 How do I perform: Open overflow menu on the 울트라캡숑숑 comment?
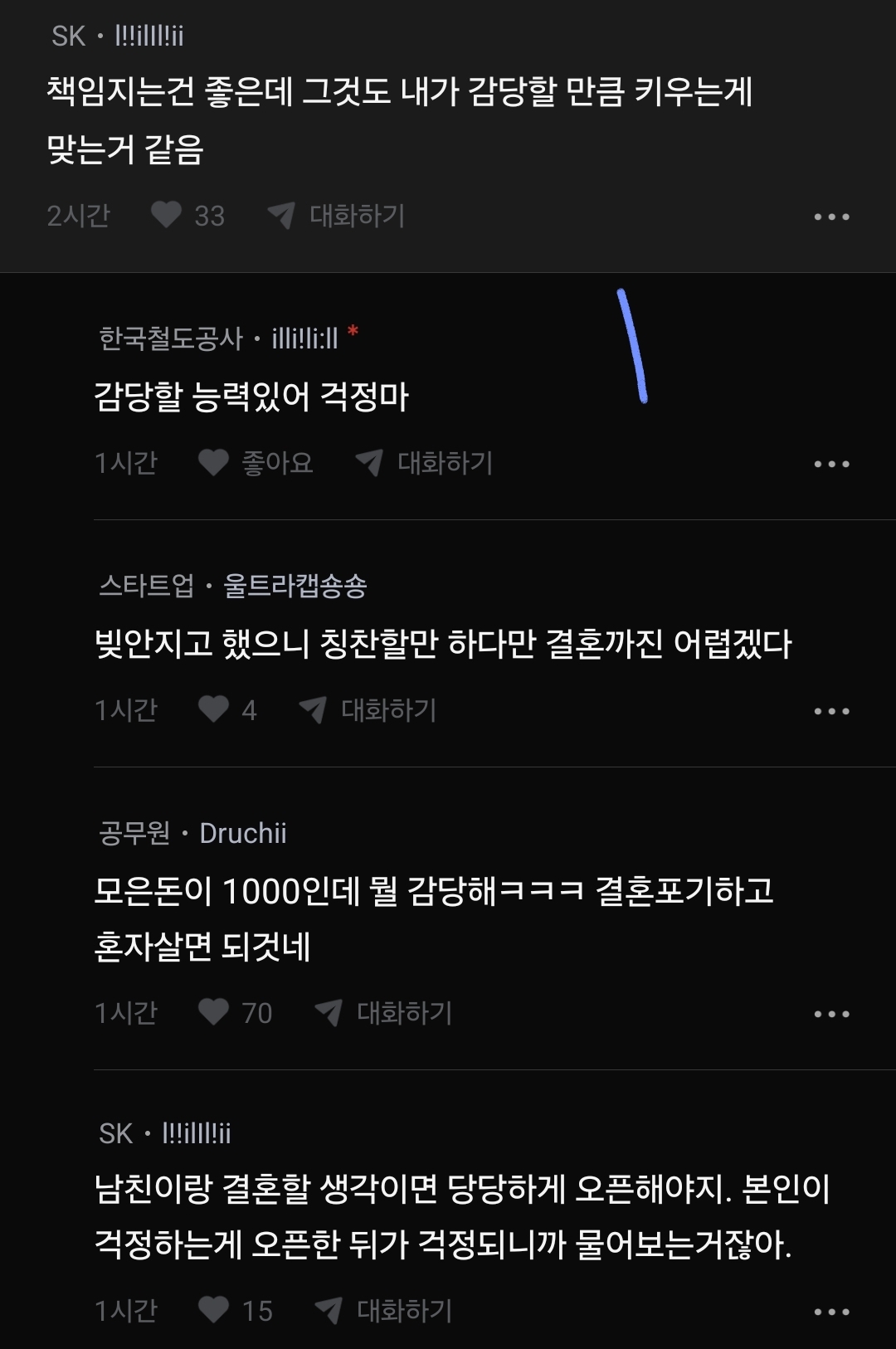[x=831, y=711]
